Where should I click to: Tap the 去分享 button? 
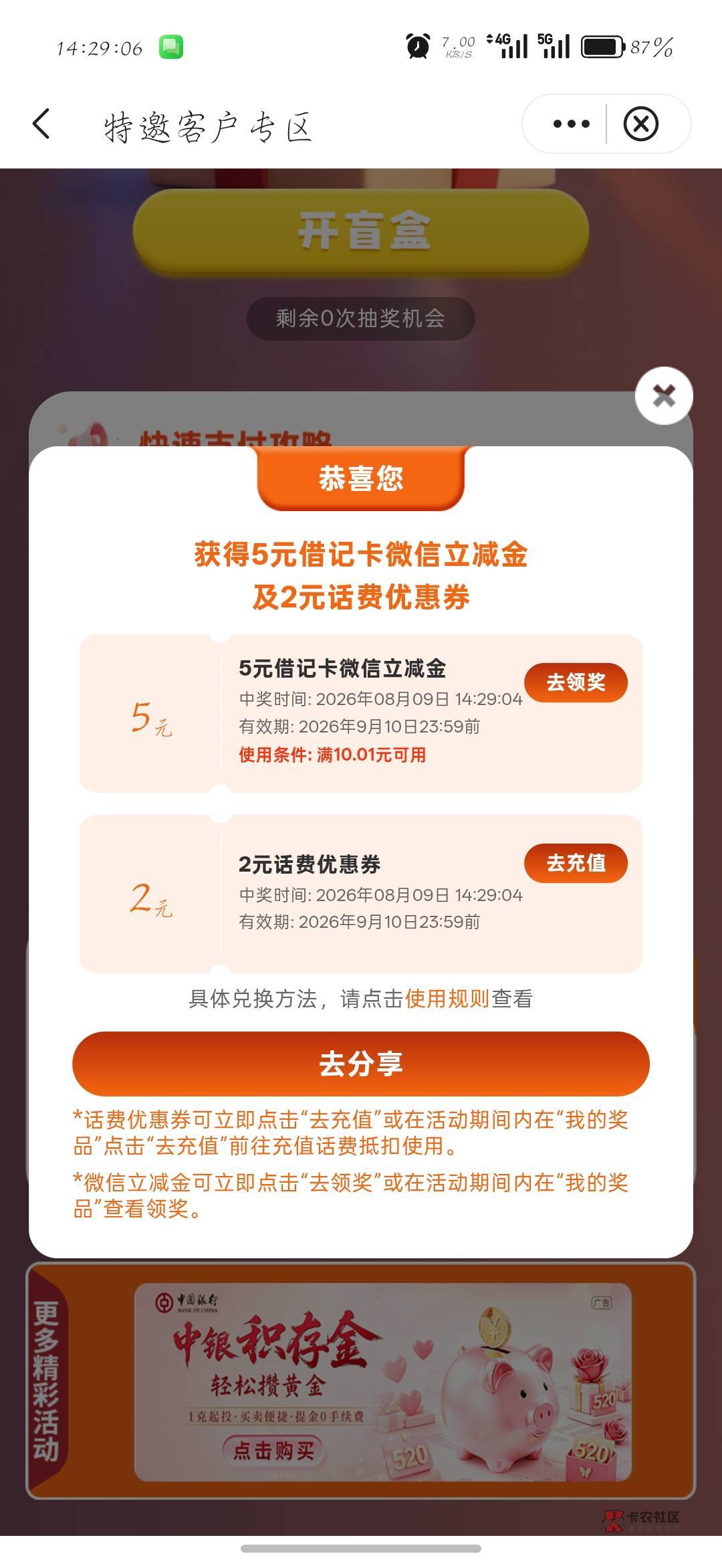361,1064
